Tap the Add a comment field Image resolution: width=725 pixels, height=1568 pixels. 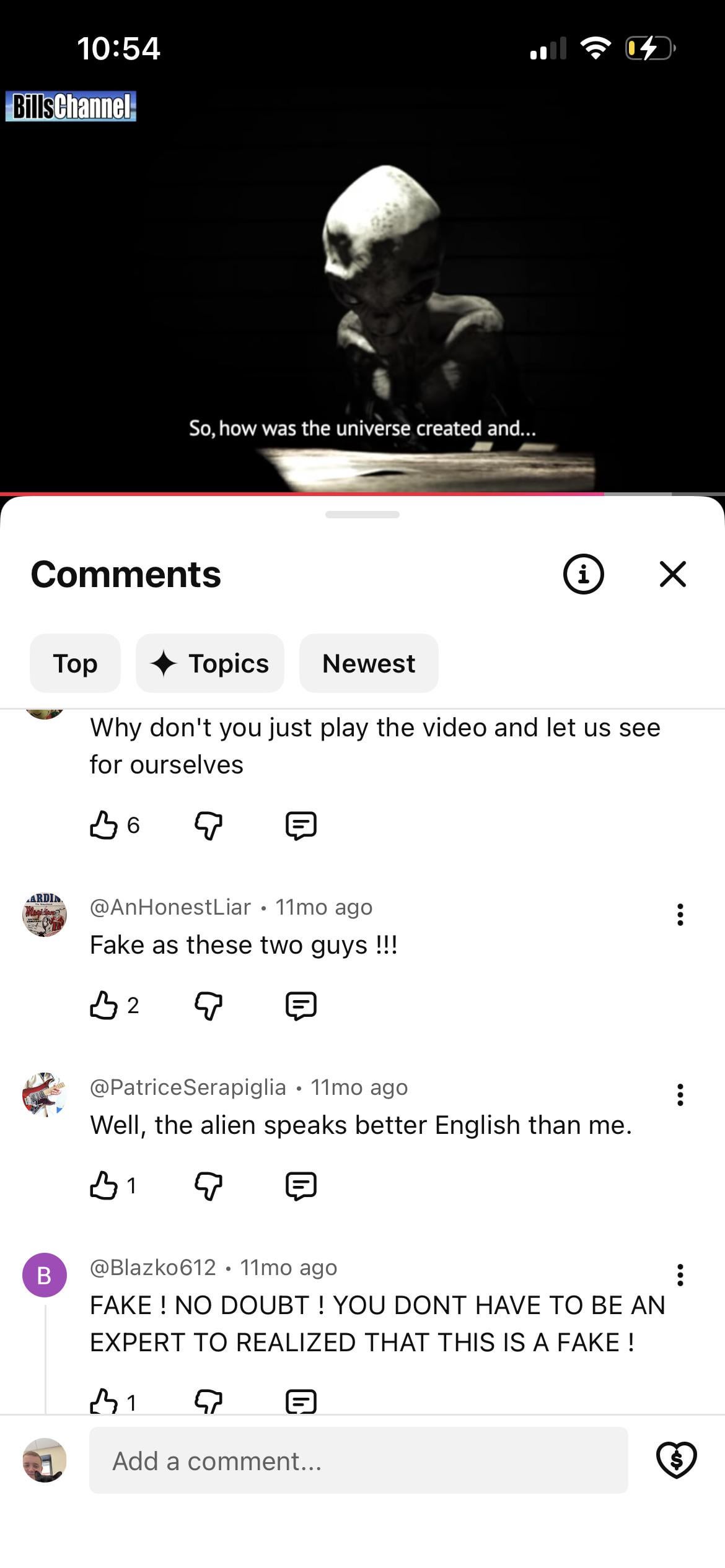coord(358,1461)
